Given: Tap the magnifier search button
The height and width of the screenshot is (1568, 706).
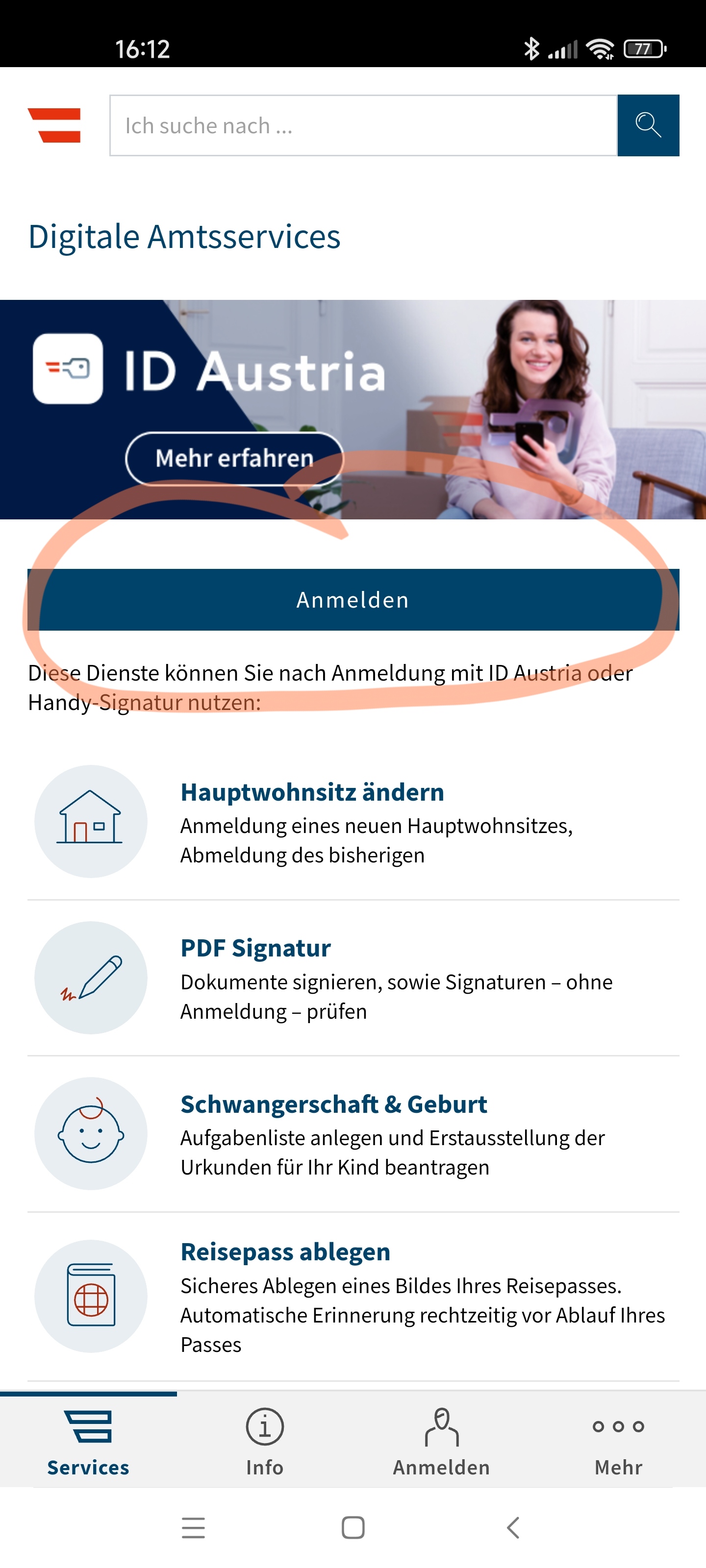Looking at the screenshot, I should point(648,125).
